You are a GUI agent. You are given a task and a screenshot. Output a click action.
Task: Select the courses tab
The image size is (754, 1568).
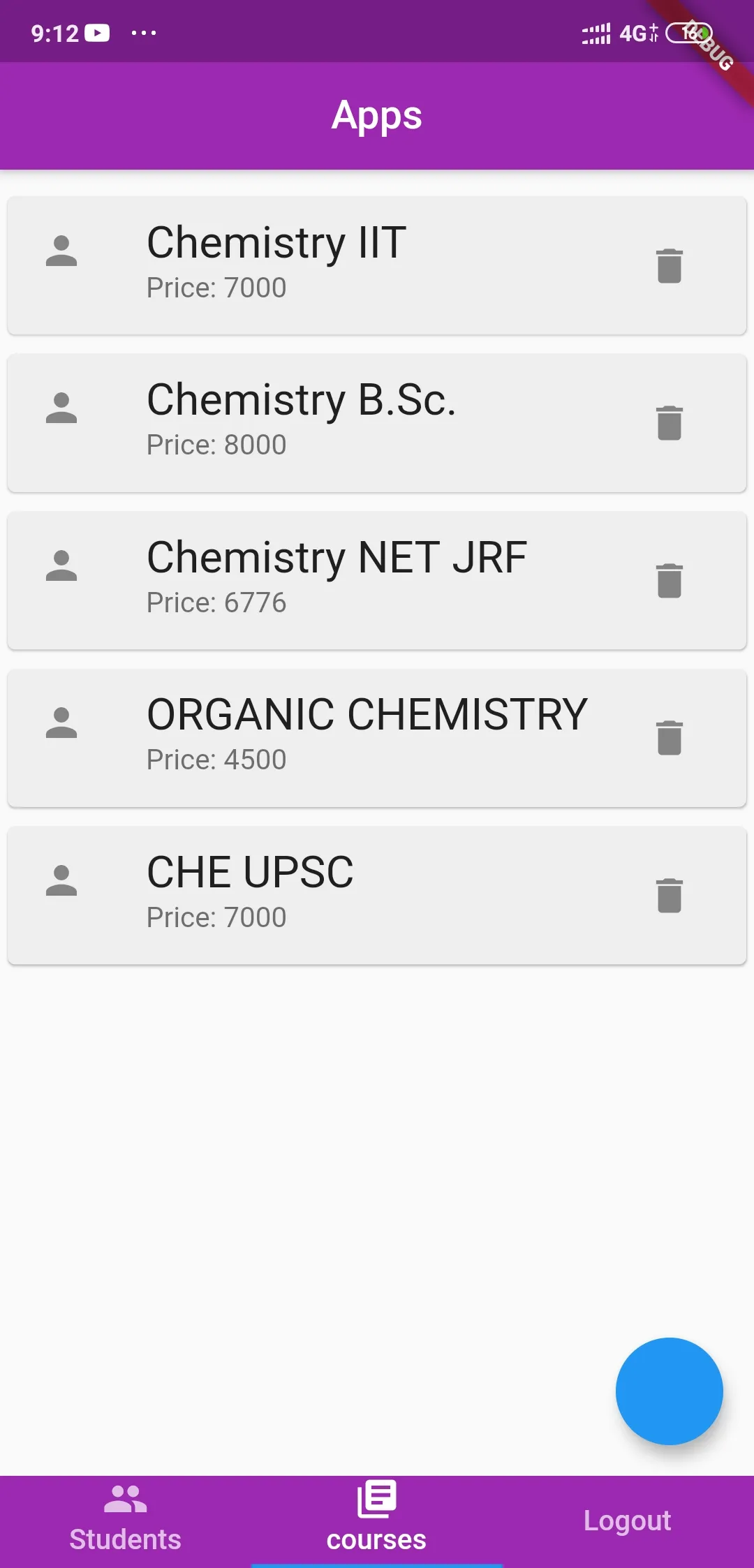[377, 1521]
